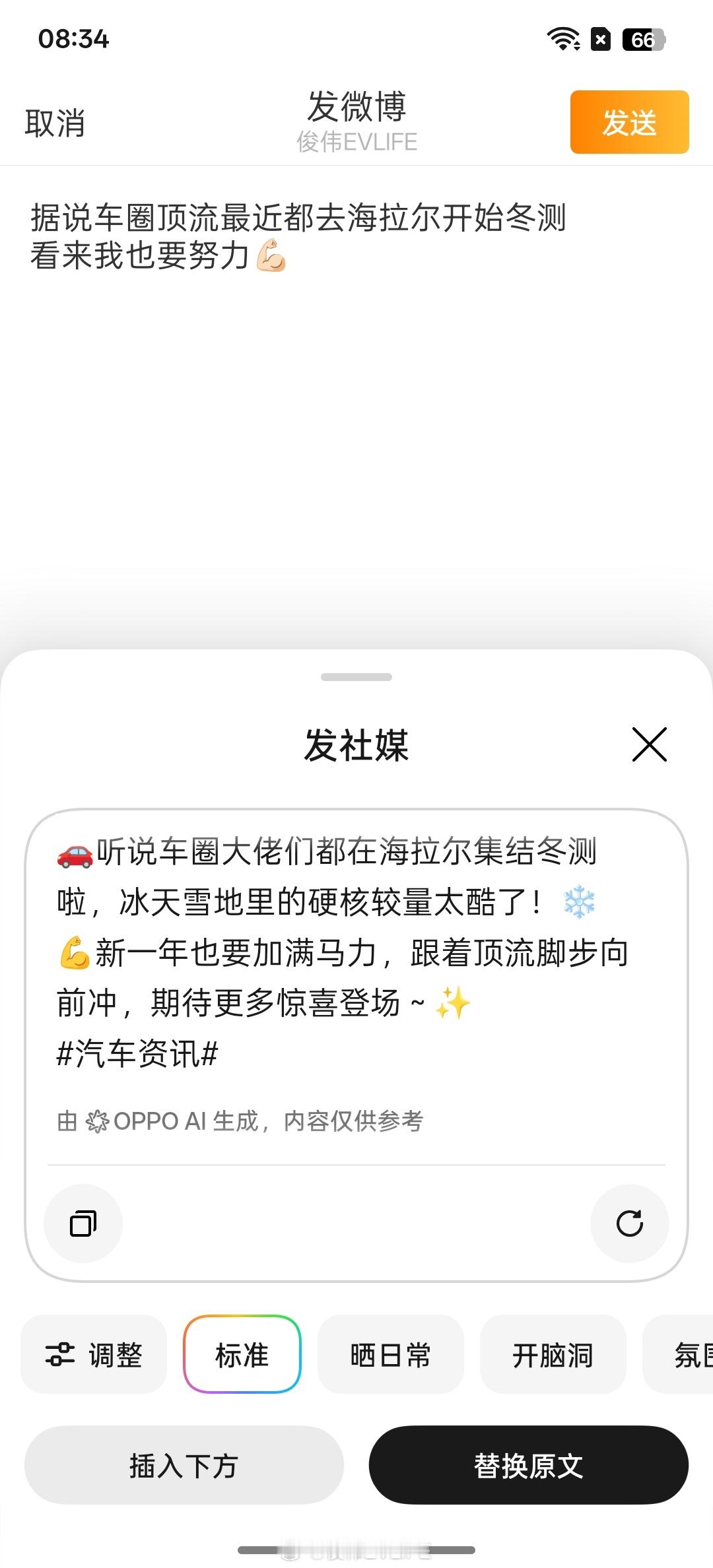Viewport: 713px width, 1568px height.
Task: Tap the Wi-Fi status icon
Action: [x=562, y=40]
